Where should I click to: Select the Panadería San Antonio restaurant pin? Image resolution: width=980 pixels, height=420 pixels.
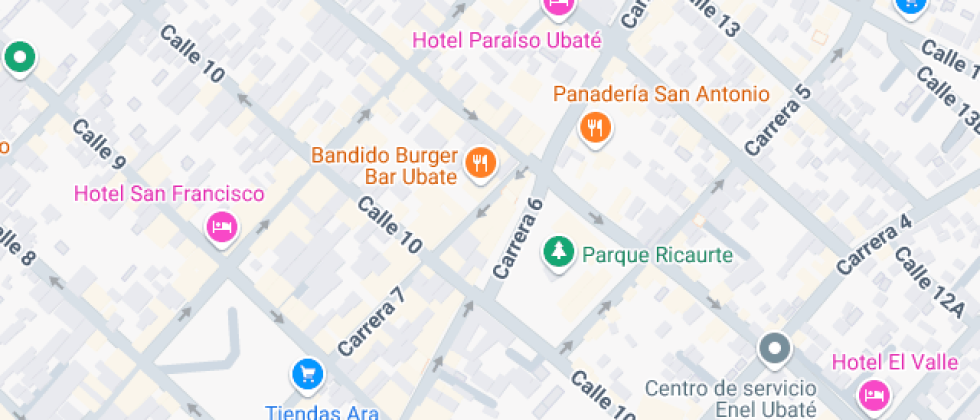click(597, 126)
